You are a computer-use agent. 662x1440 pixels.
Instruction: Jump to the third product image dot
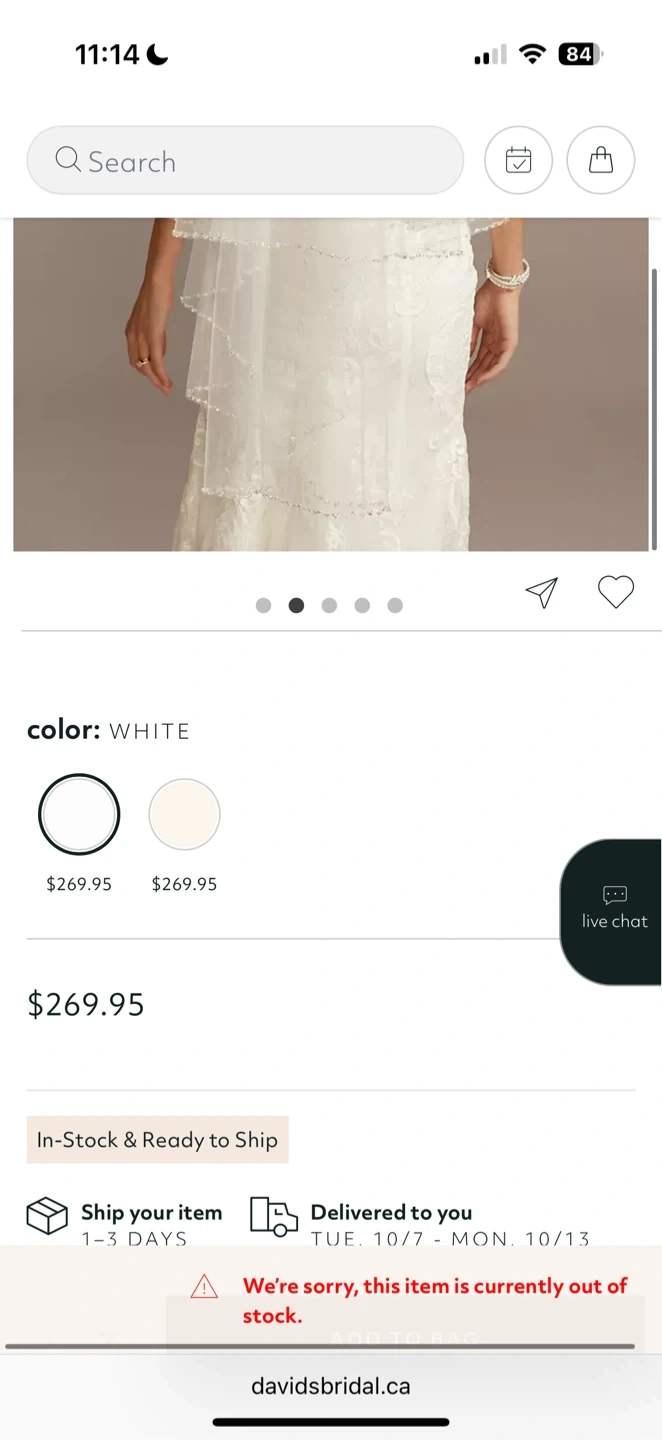coord(329,605)
